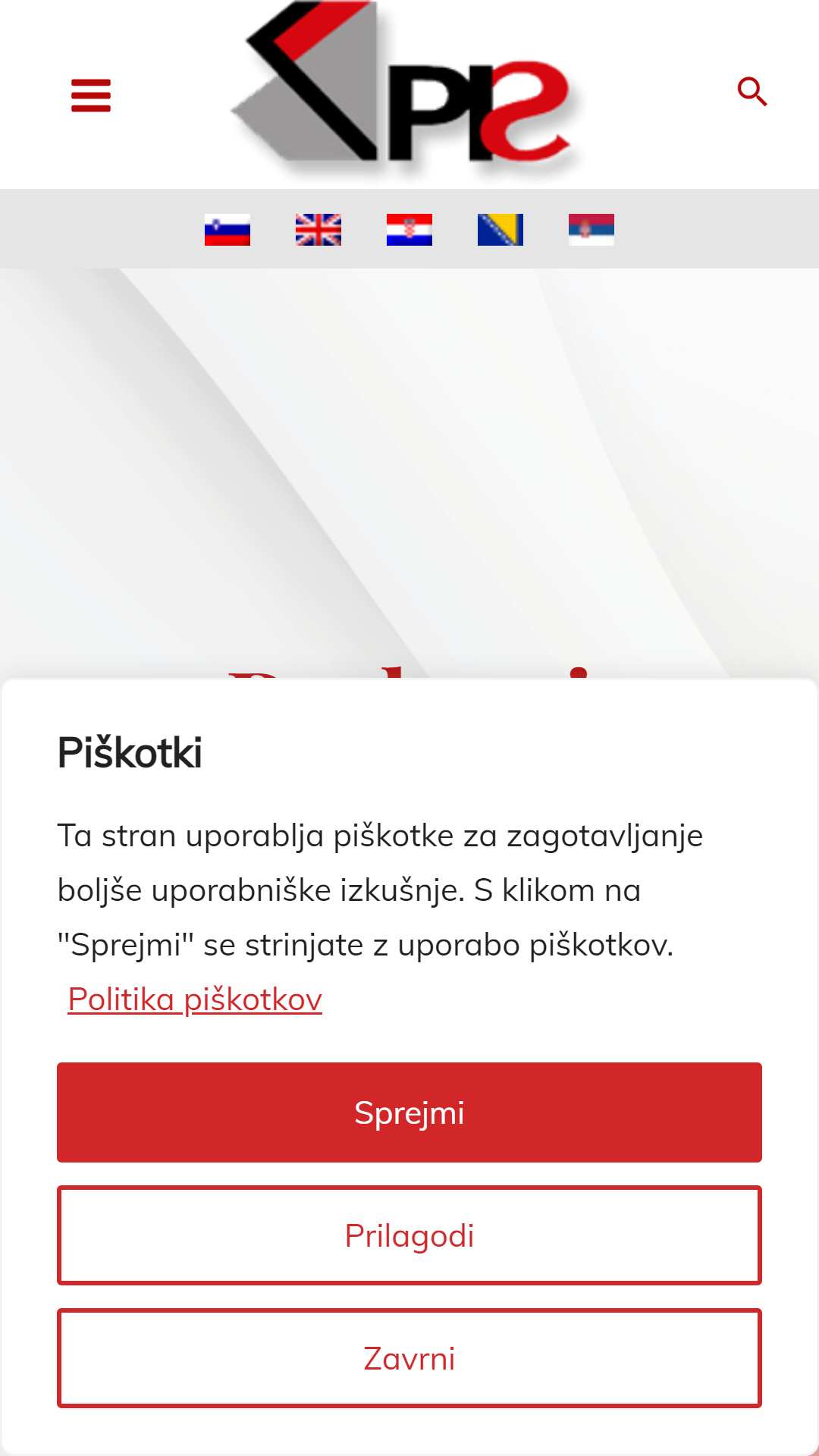This screenshot has height=1456, width=819.
Task: Choose the Croatian flag language
Action: (409, 230)
